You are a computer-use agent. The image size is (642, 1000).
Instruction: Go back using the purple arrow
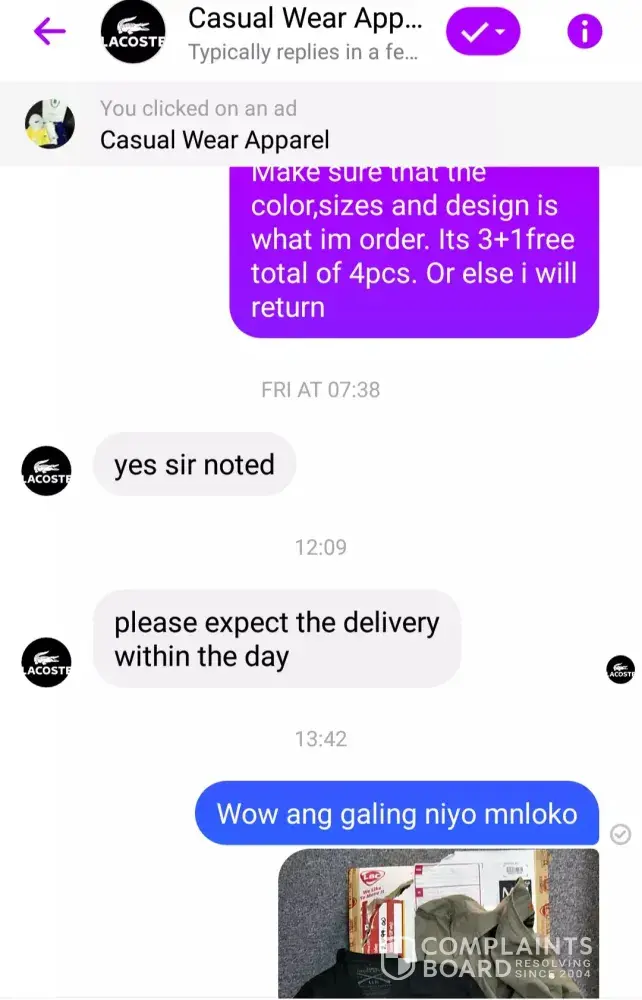[49, 32]
